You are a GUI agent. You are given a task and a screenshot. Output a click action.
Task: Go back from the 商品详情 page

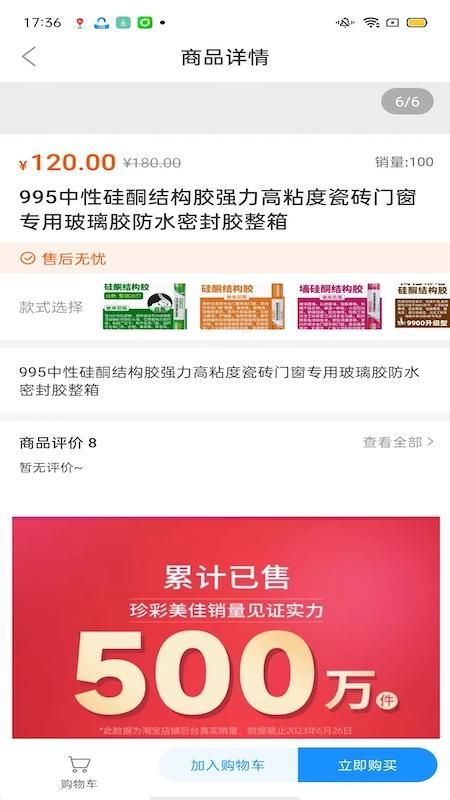coord(29,57)
